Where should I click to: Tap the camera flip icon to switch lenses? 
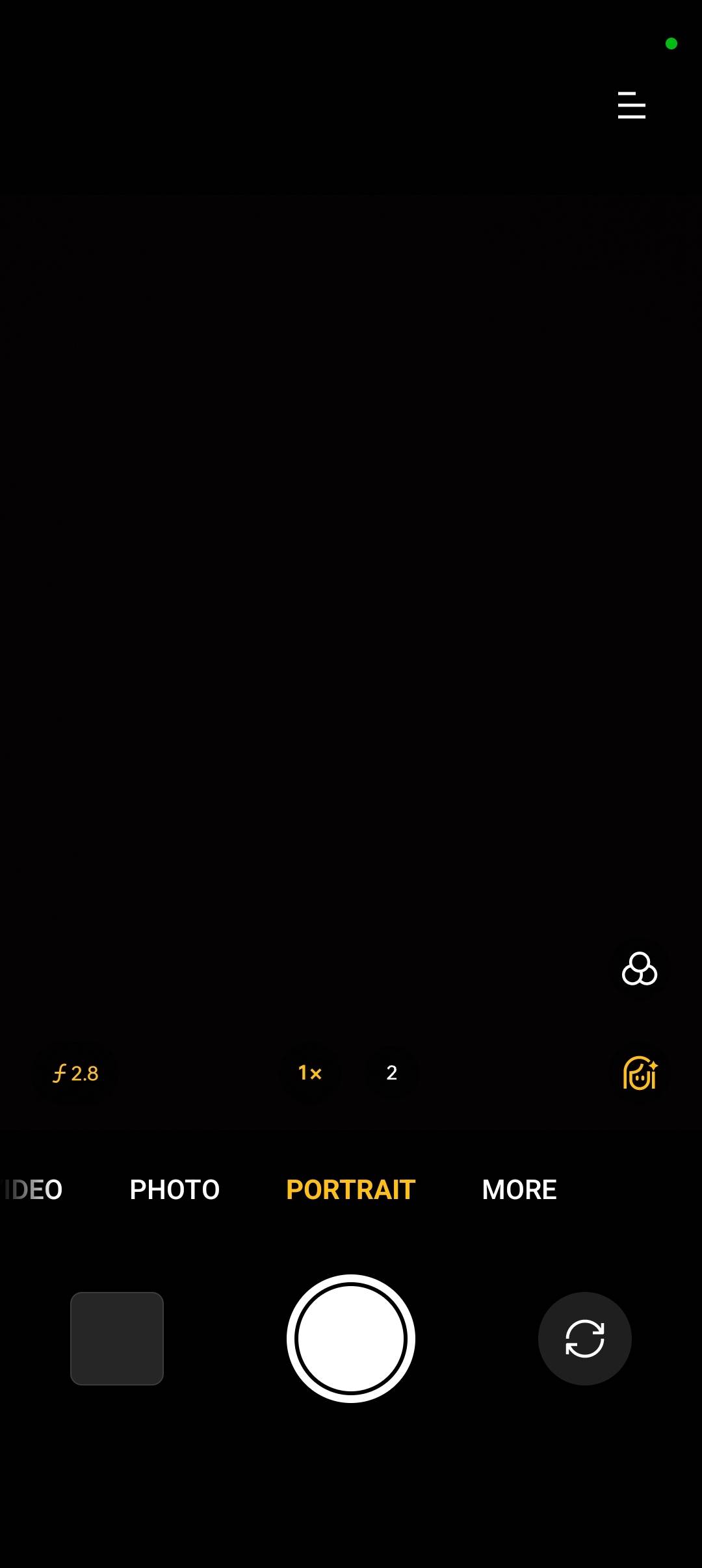pos(584,1338)
